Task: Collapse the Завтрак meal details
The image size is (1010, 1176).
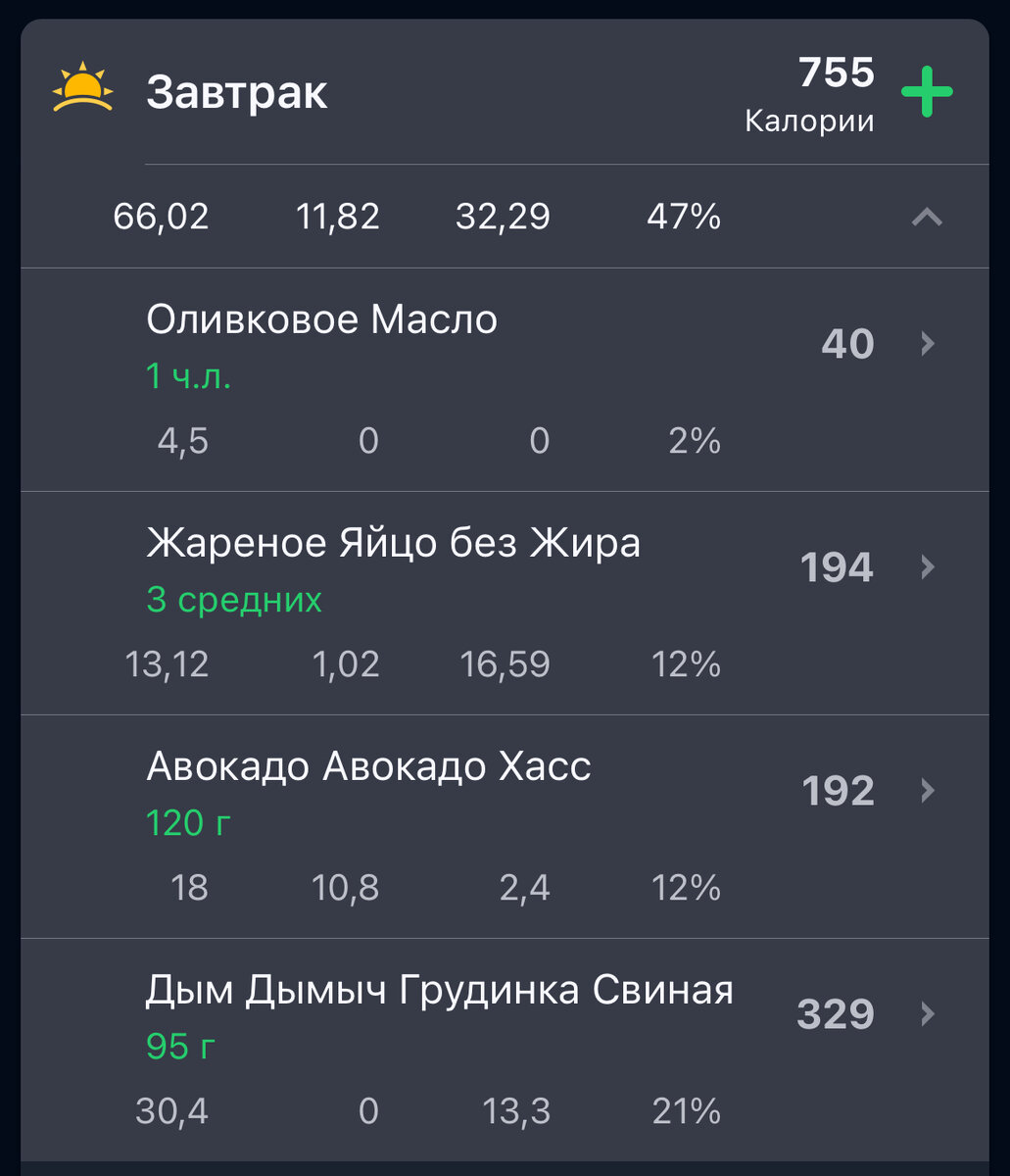Action: [926, 218]
